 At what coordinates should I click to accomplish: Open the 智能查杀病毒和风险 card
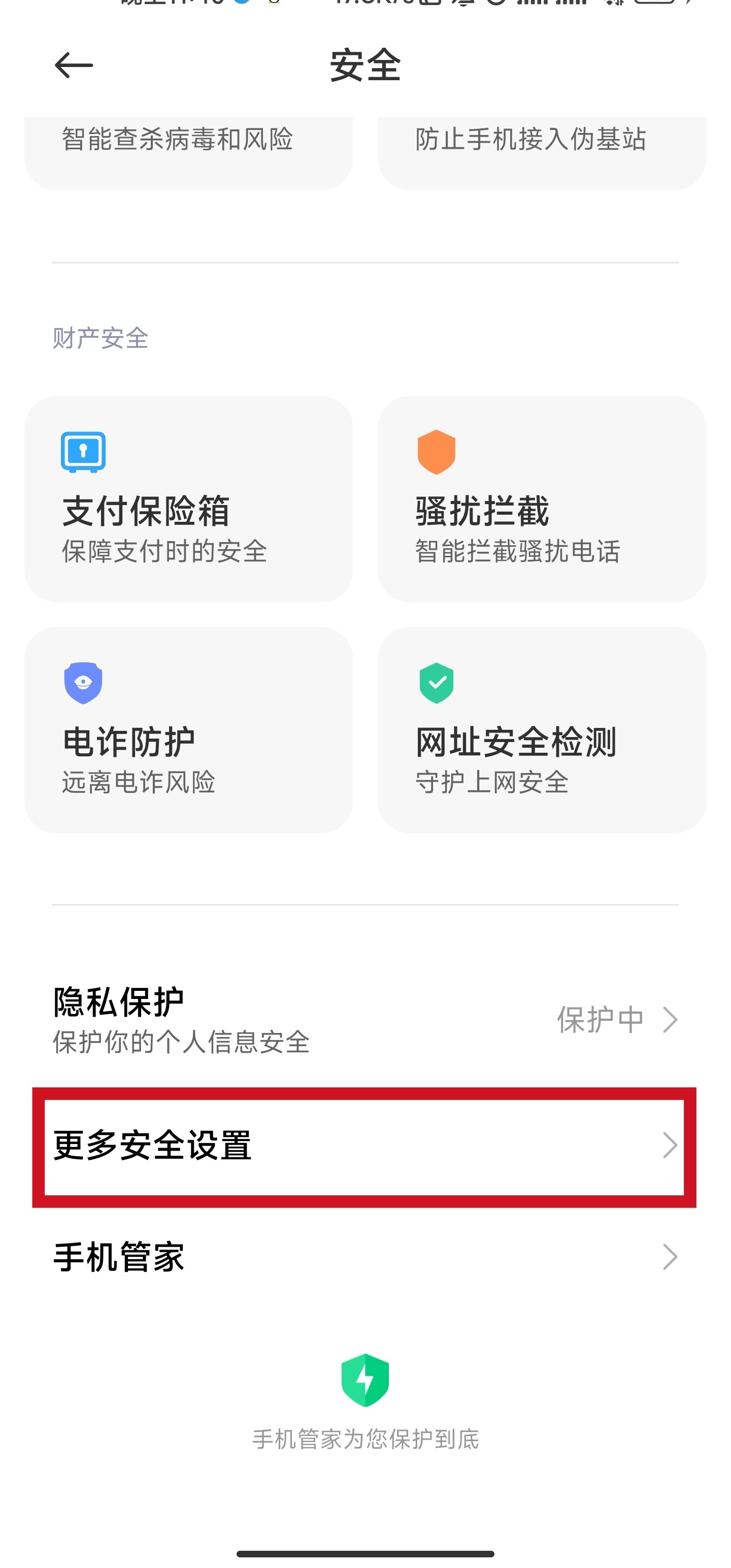(x=189, y=153)
